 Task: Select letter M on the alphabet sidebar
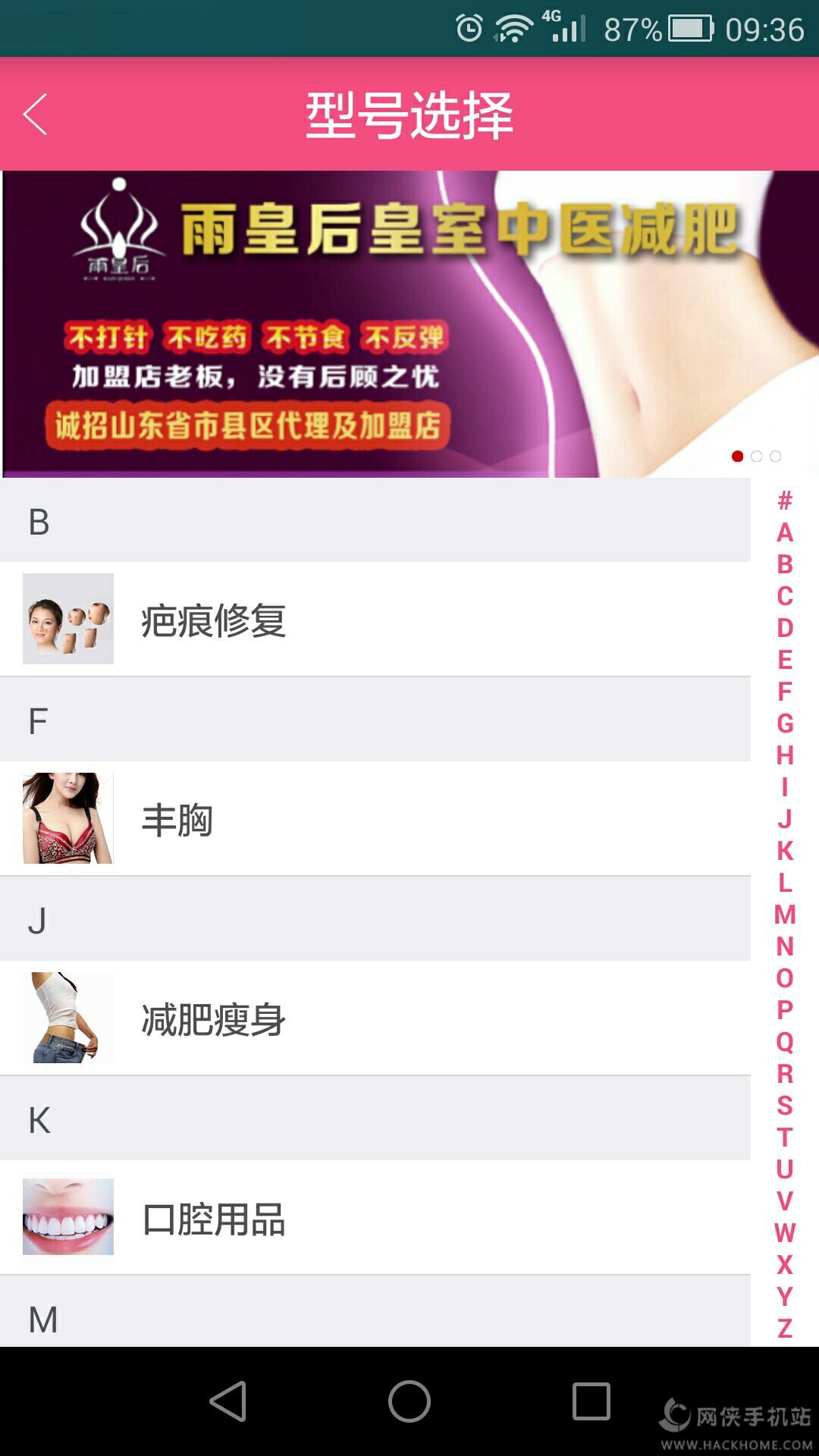click(786, 914)
